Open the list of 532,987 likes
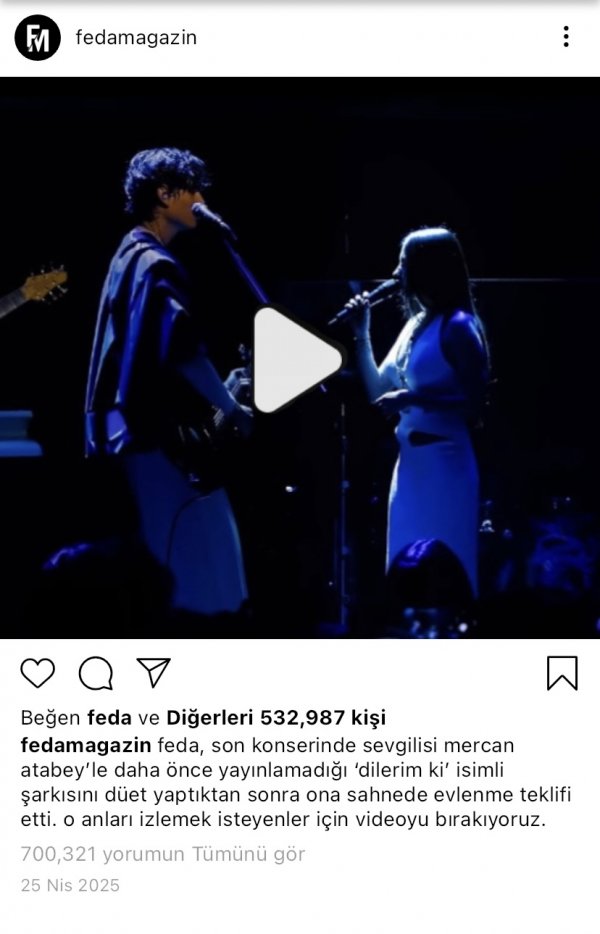The width and height of the screenshot is (600, 934). pyautogui.click(x=276, y=718)
